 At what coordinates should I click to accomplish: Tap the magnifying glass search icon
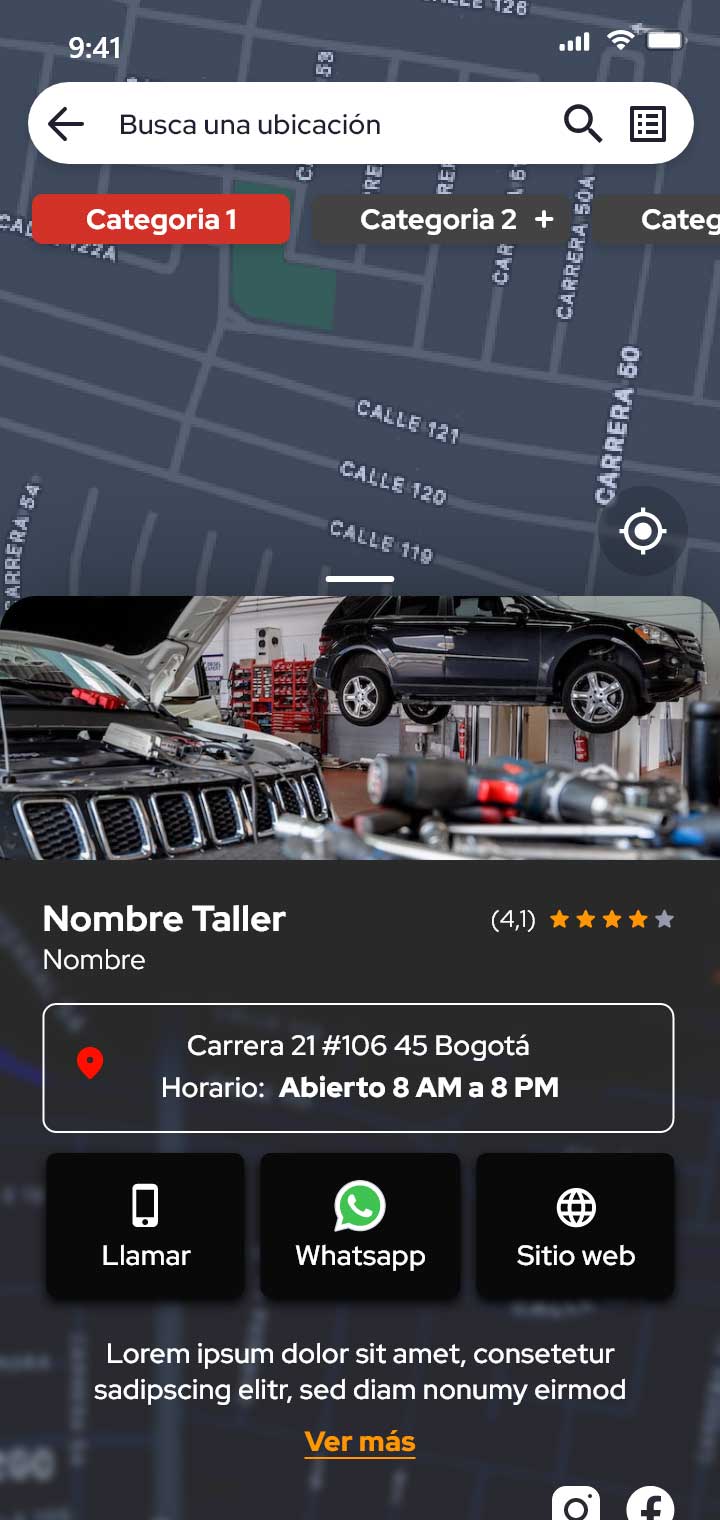[x=582, y=124]
